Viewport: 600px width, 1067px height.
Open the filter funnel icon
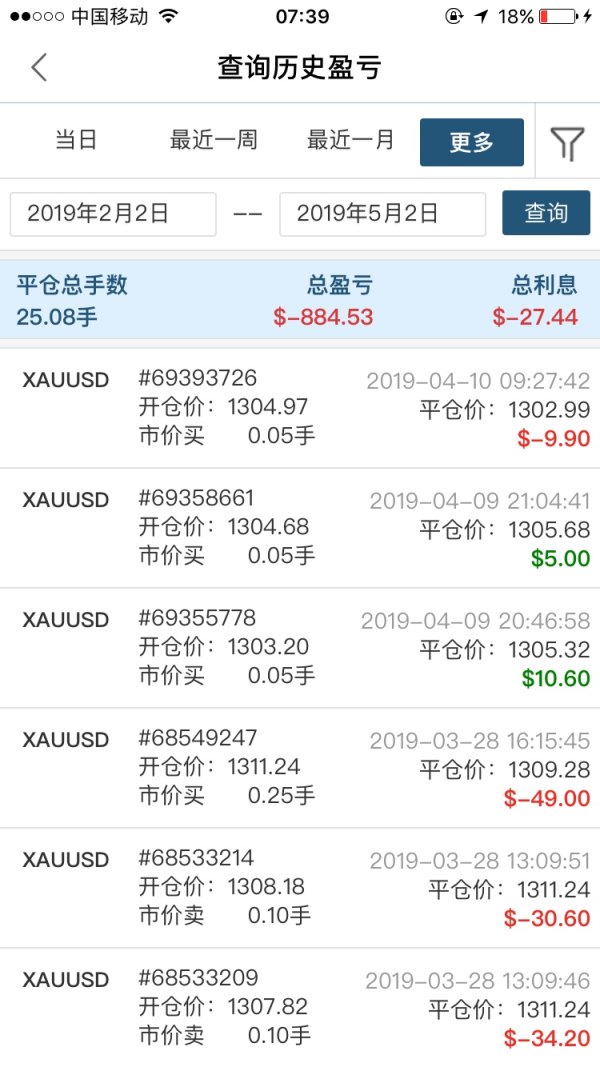click(x=567, y=143)
